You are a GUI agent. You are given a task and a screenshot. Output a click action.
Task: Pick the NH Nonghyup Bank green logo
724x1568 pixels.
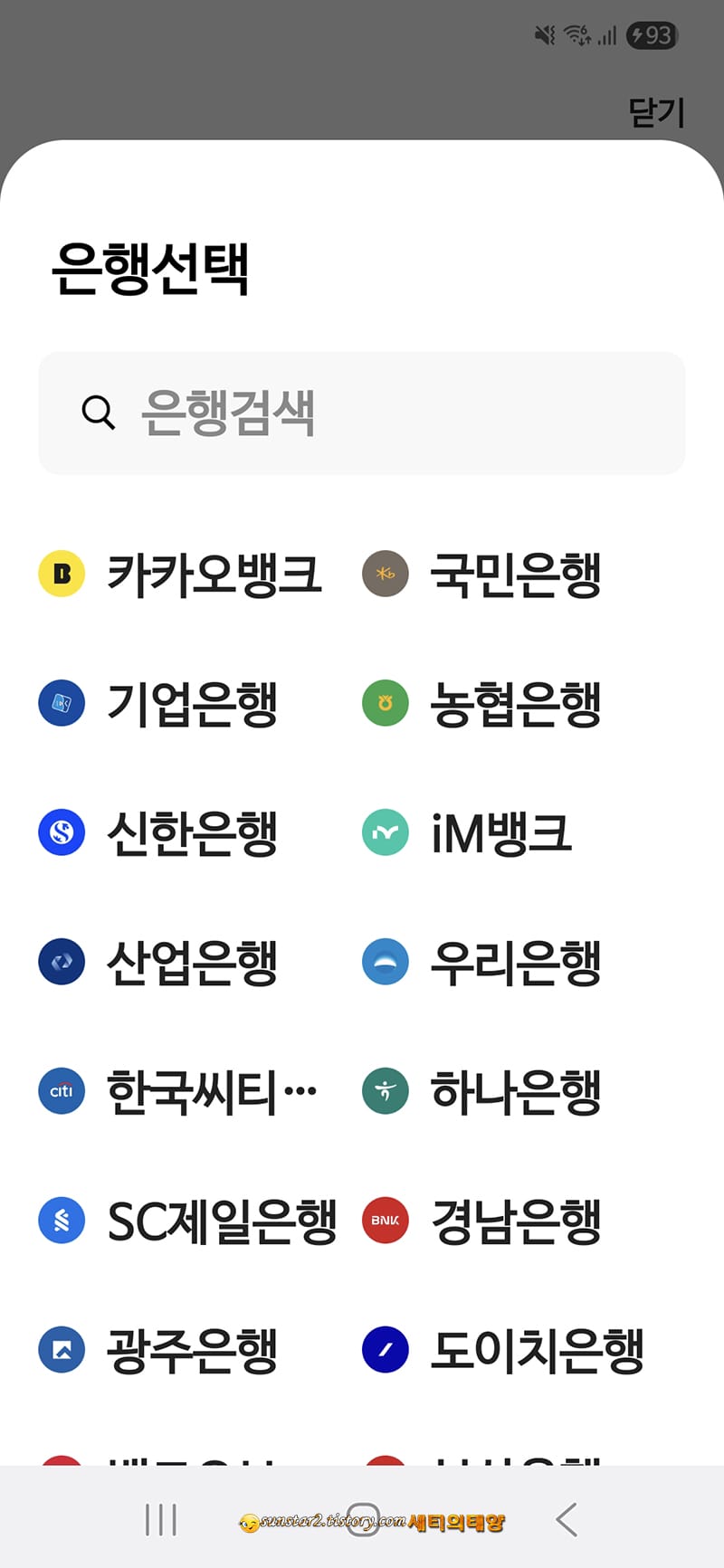(386, 703)
